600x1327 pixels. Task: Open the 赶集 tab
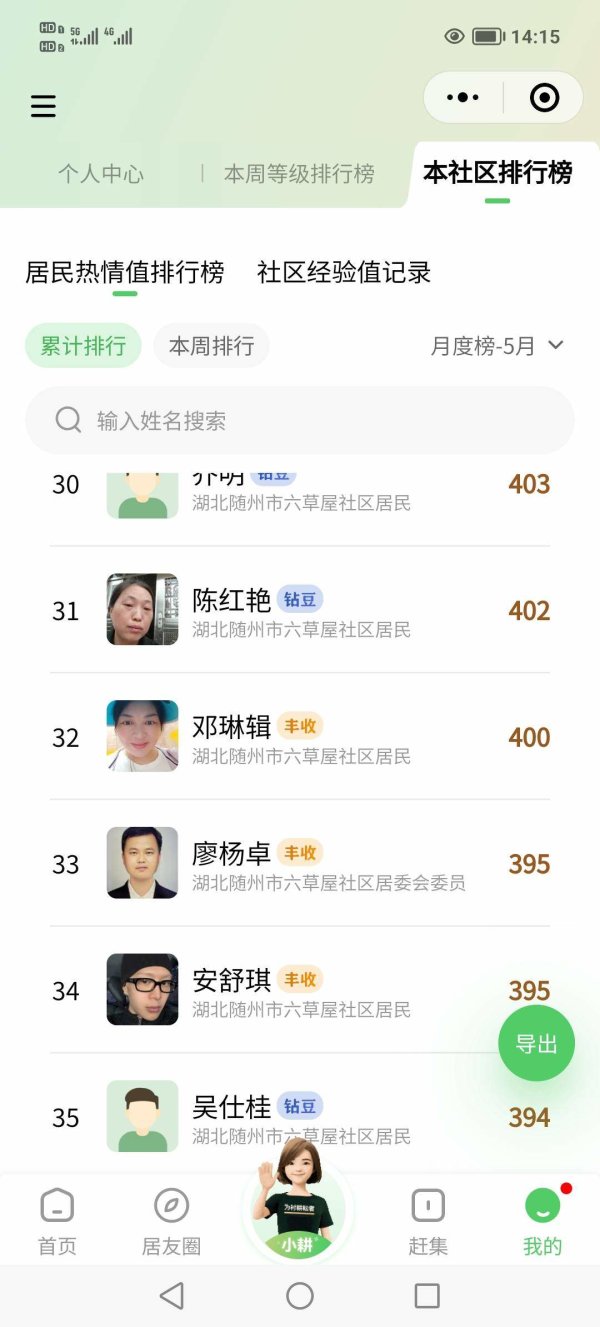428,1221
